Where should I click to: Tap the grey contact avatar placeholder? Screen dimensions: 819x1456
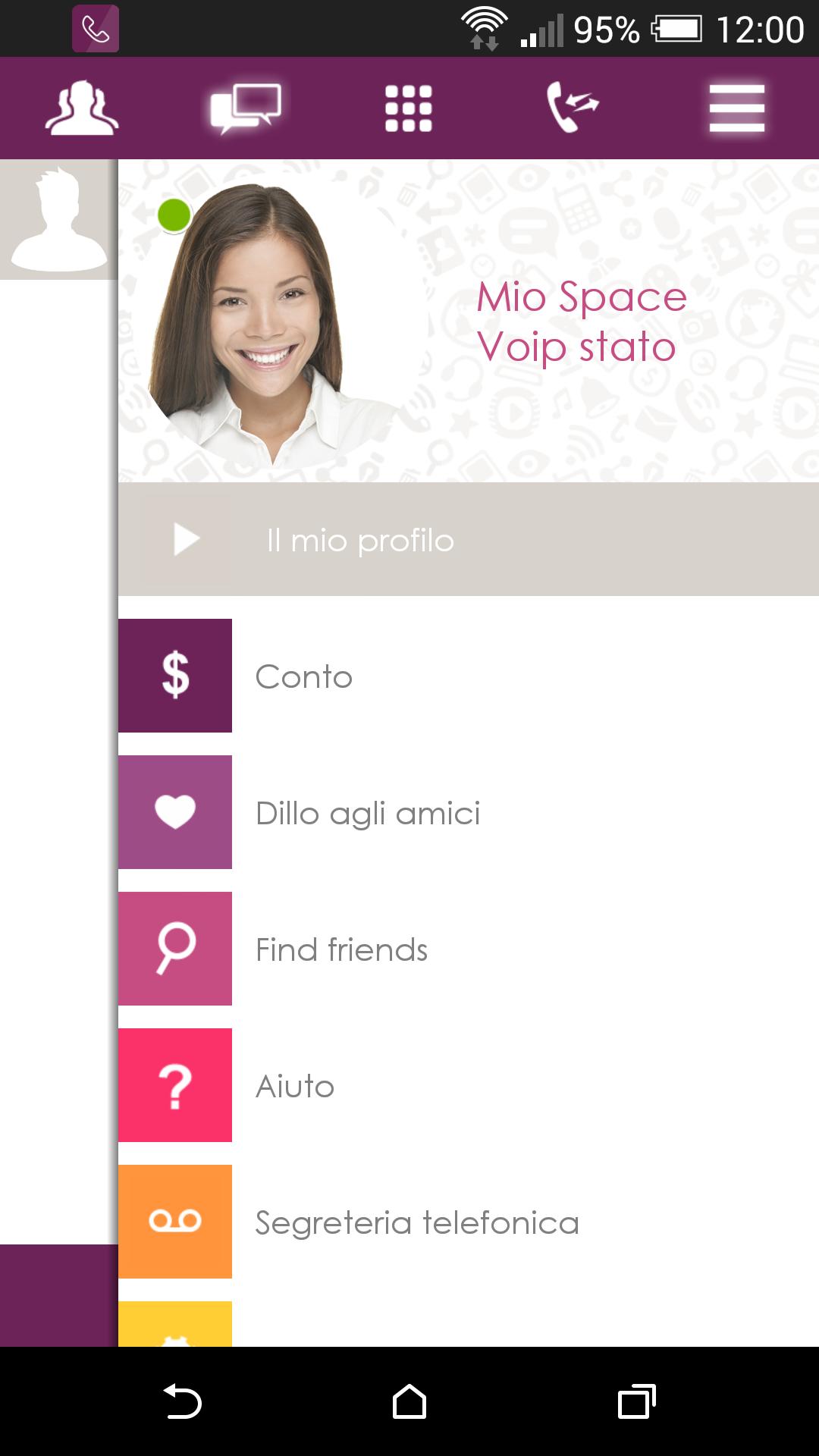[x=58, y=220]
